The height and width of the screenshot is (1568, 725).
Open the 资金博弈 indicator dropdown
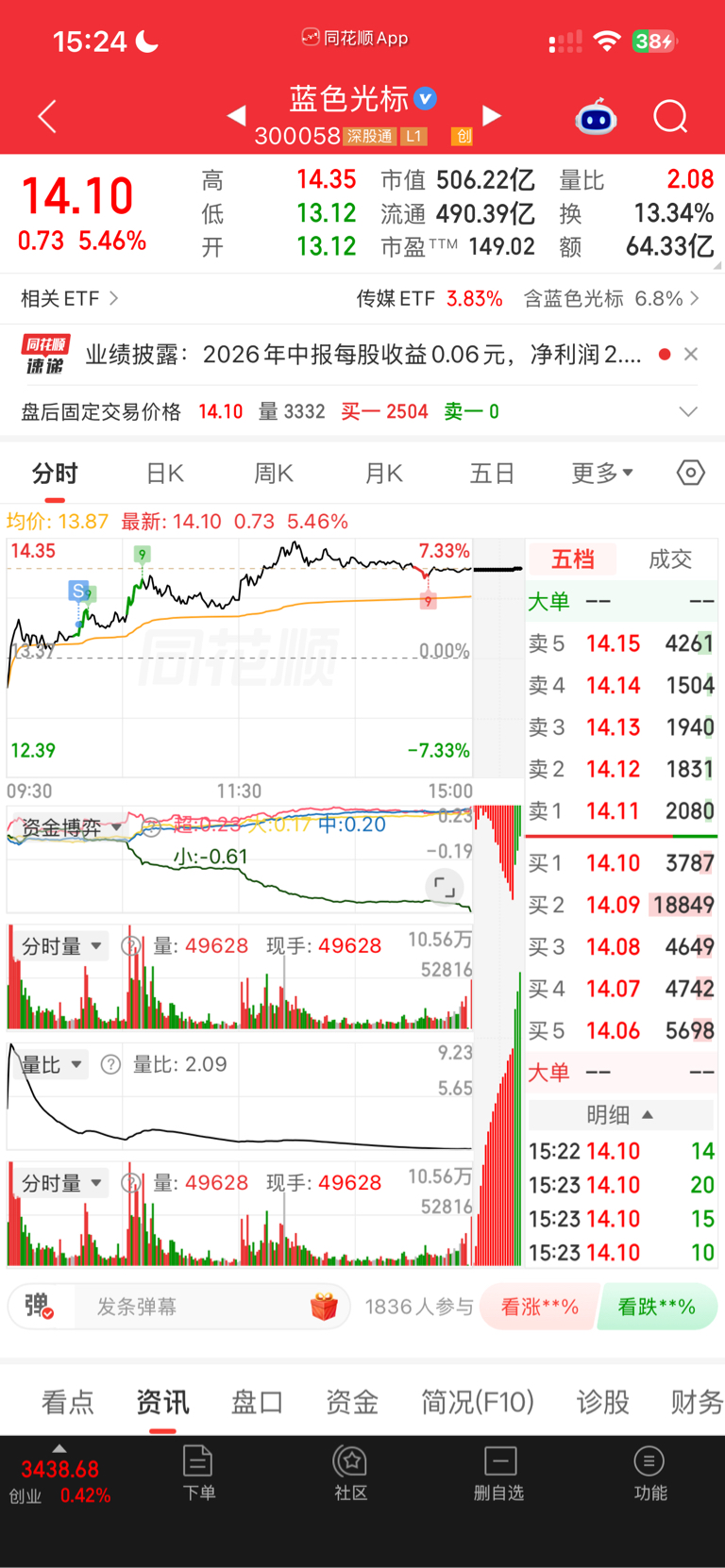pyautogui.click(x=72, y=827)
